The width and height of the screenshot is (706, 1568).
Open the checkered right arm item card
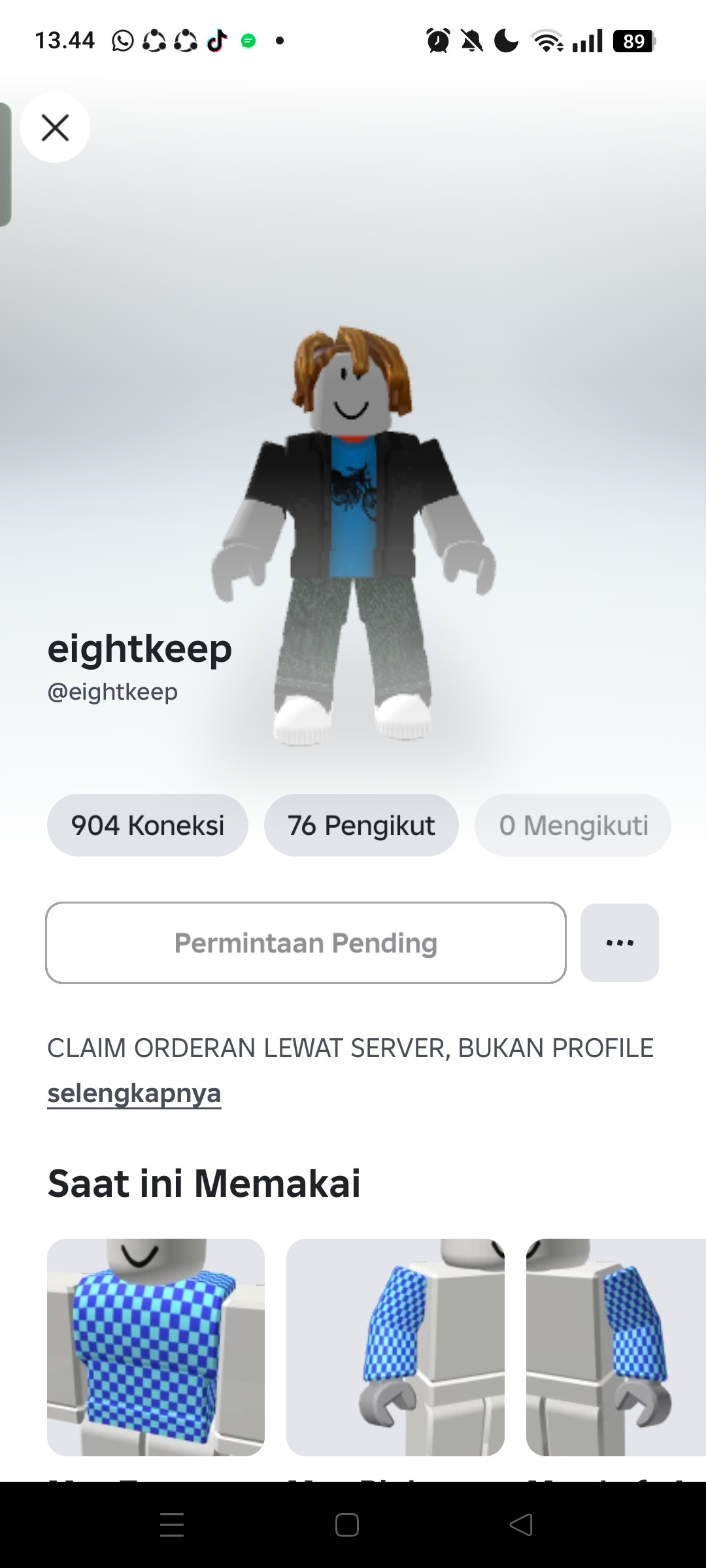pos(395,1347)
